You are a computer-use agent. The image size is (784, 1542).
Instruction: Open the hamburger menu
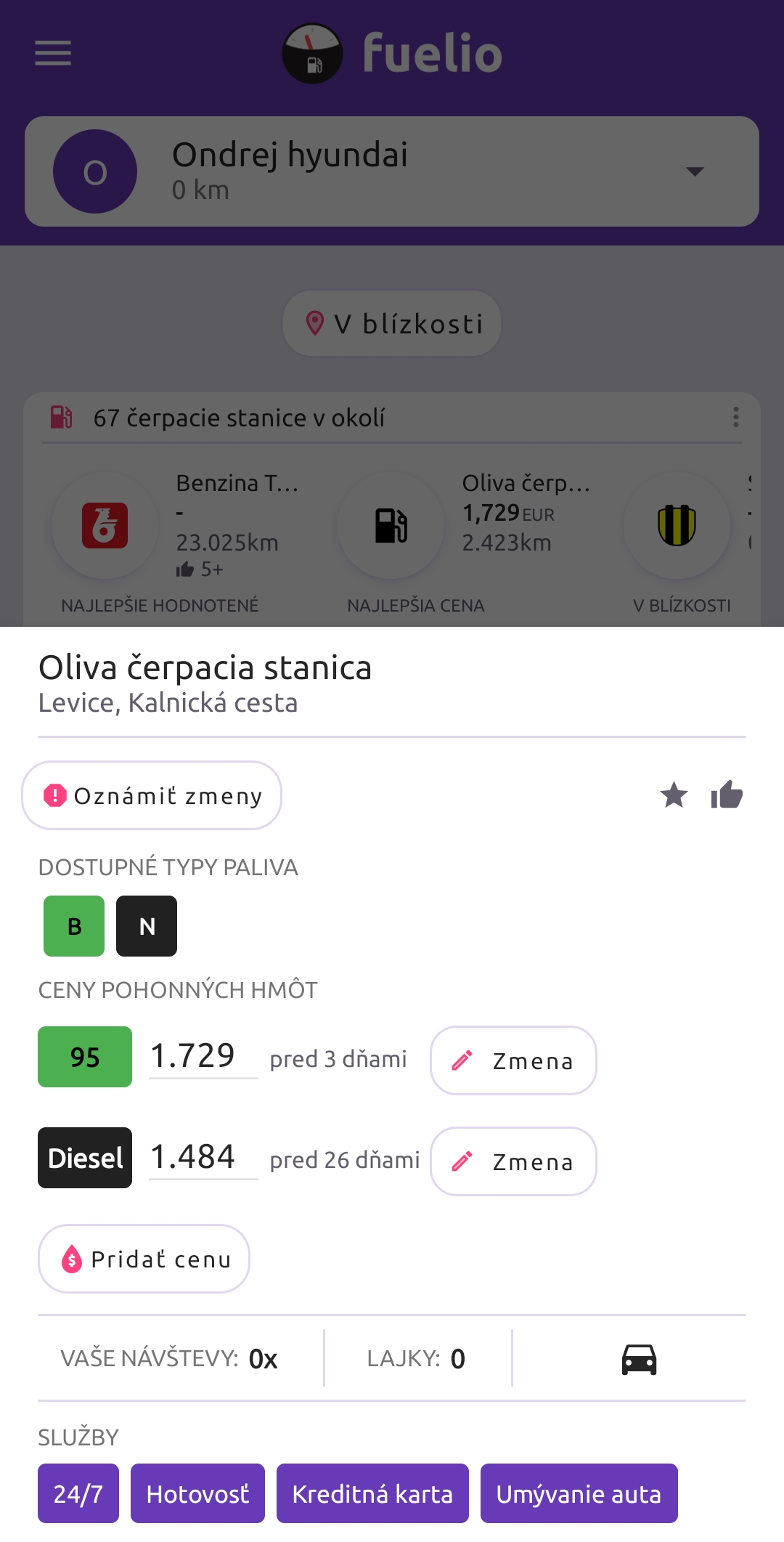(53, 53)
